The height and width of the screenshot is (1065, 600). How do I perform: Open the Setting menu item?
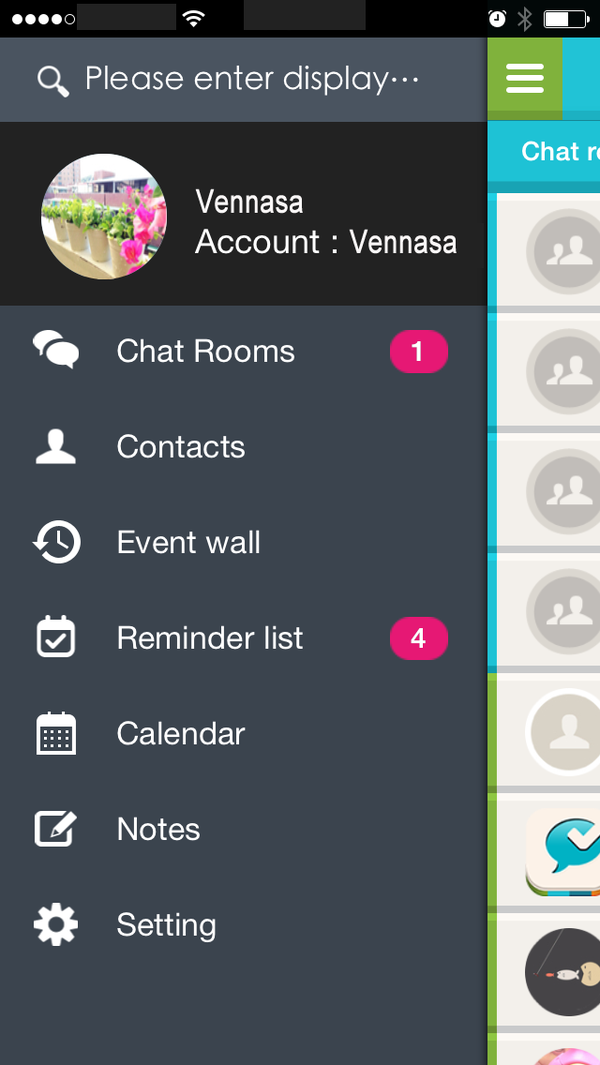point(166,925)
